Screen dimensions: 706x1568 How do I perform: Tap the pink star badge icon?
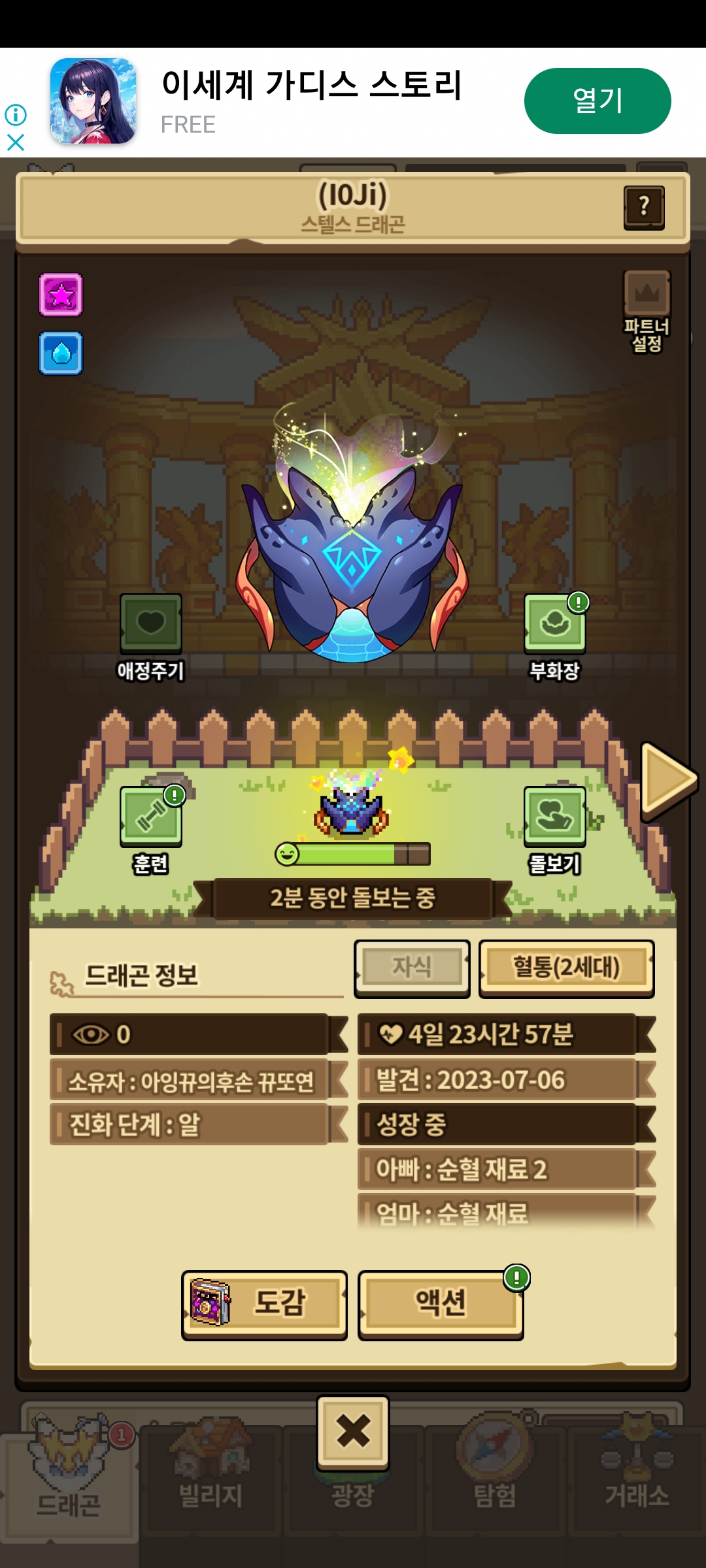[x=61, y=295]
